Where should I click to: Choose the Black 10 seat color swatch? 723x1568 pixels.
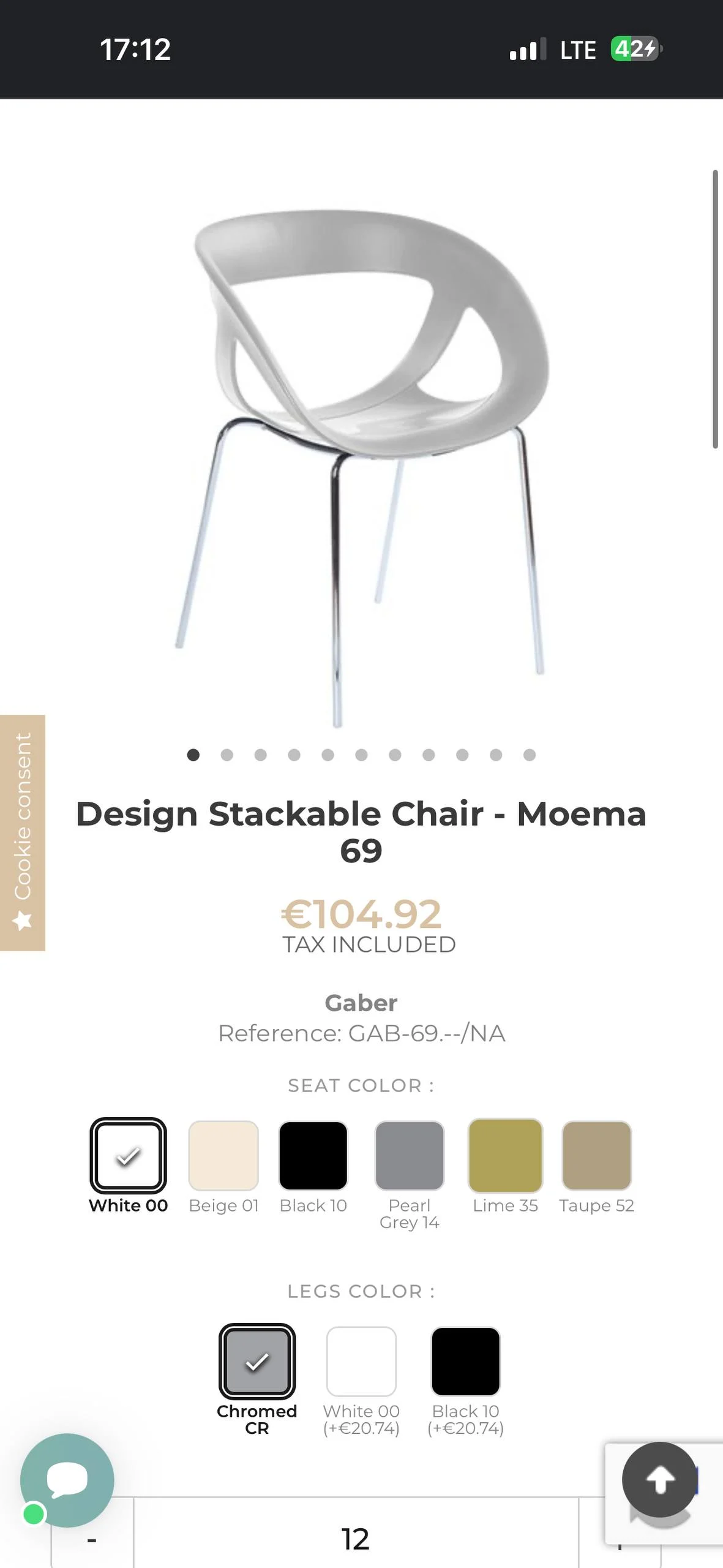click(x=313, y=1155)
